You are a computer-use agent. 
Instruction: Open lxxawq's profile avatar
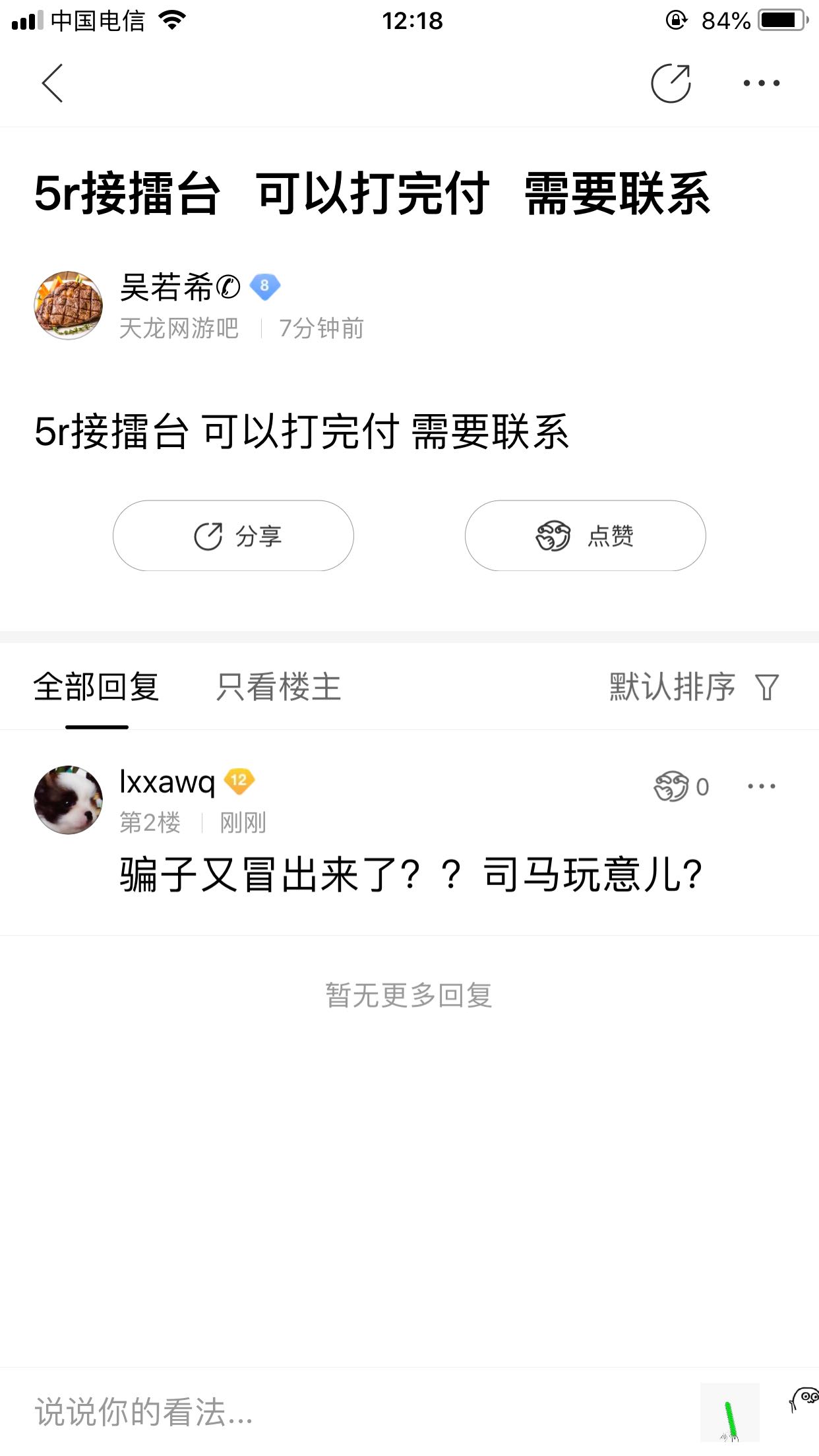69,800
